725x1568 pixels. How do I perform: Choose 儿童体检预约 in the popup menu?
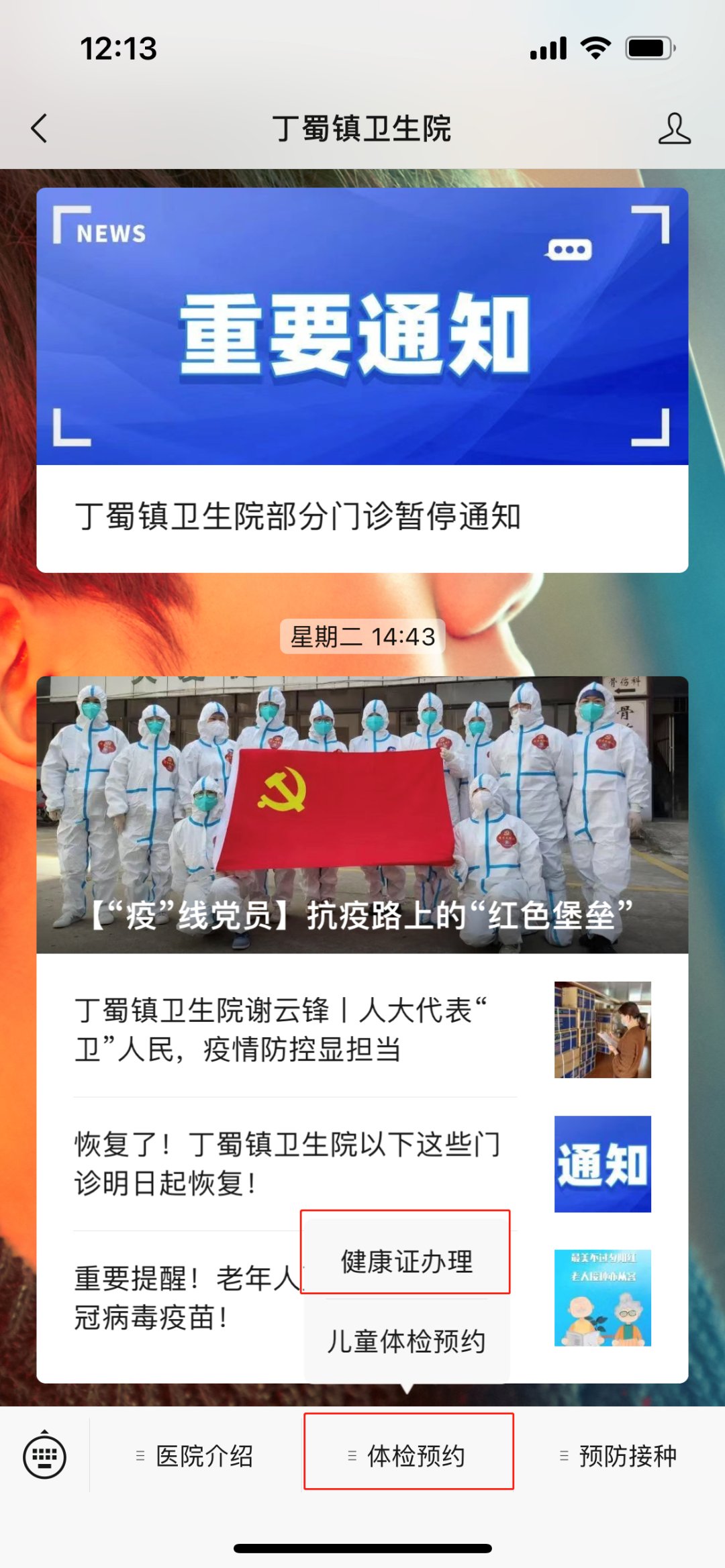click(x=407, y=1341)
